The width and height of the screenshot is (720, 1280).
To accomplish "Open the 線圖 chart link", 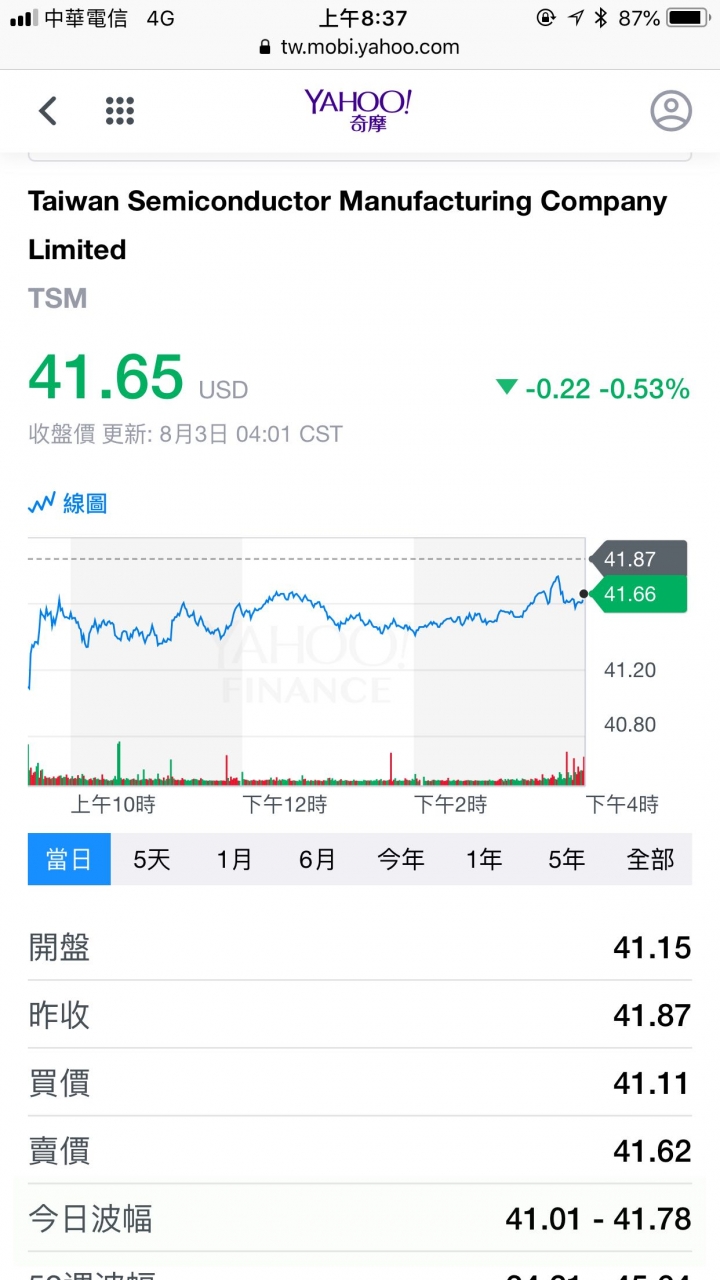I will tap(68, 504).
